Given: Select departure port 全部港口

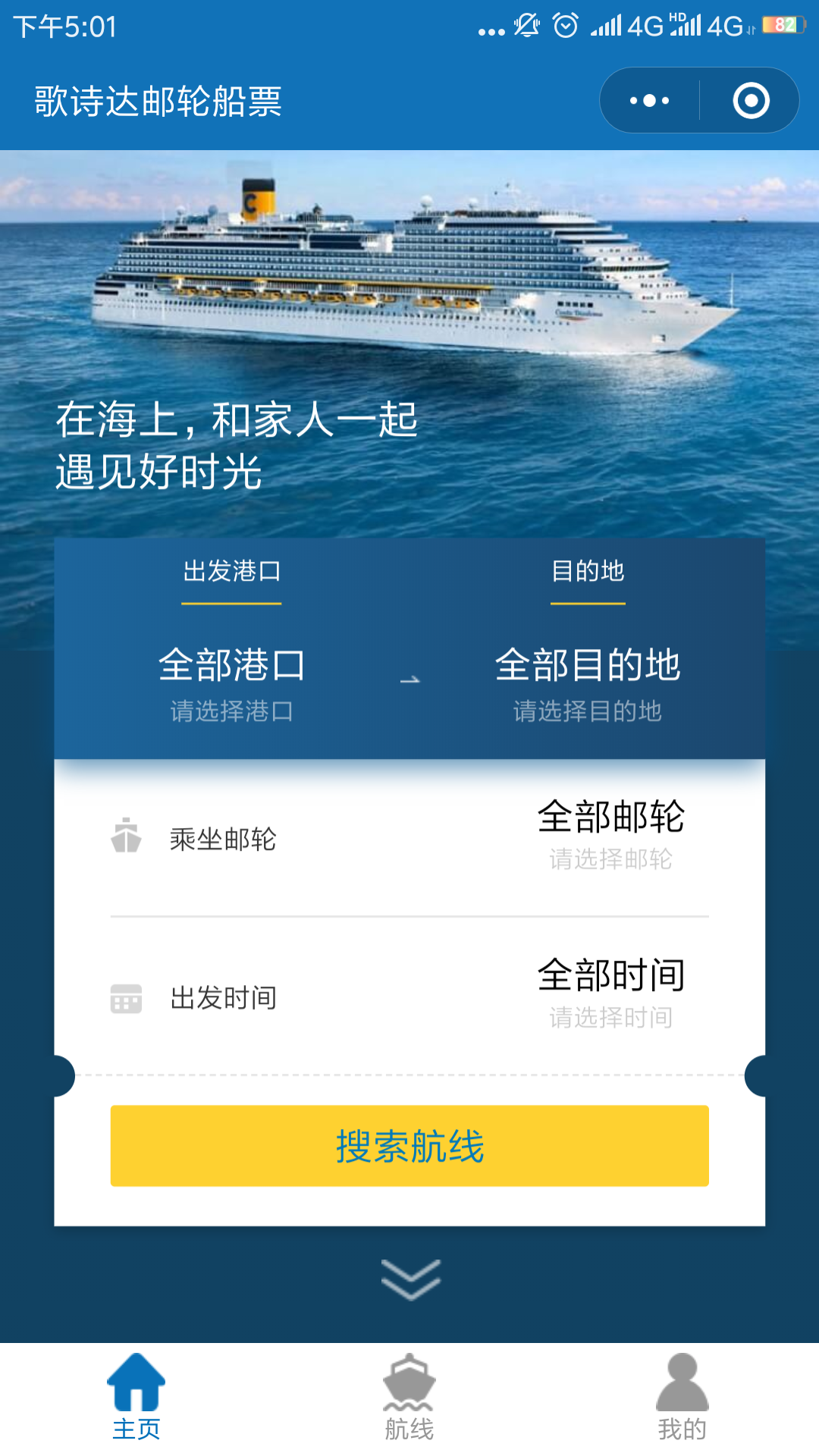Looking at the screenshot, I should point(231,679).
